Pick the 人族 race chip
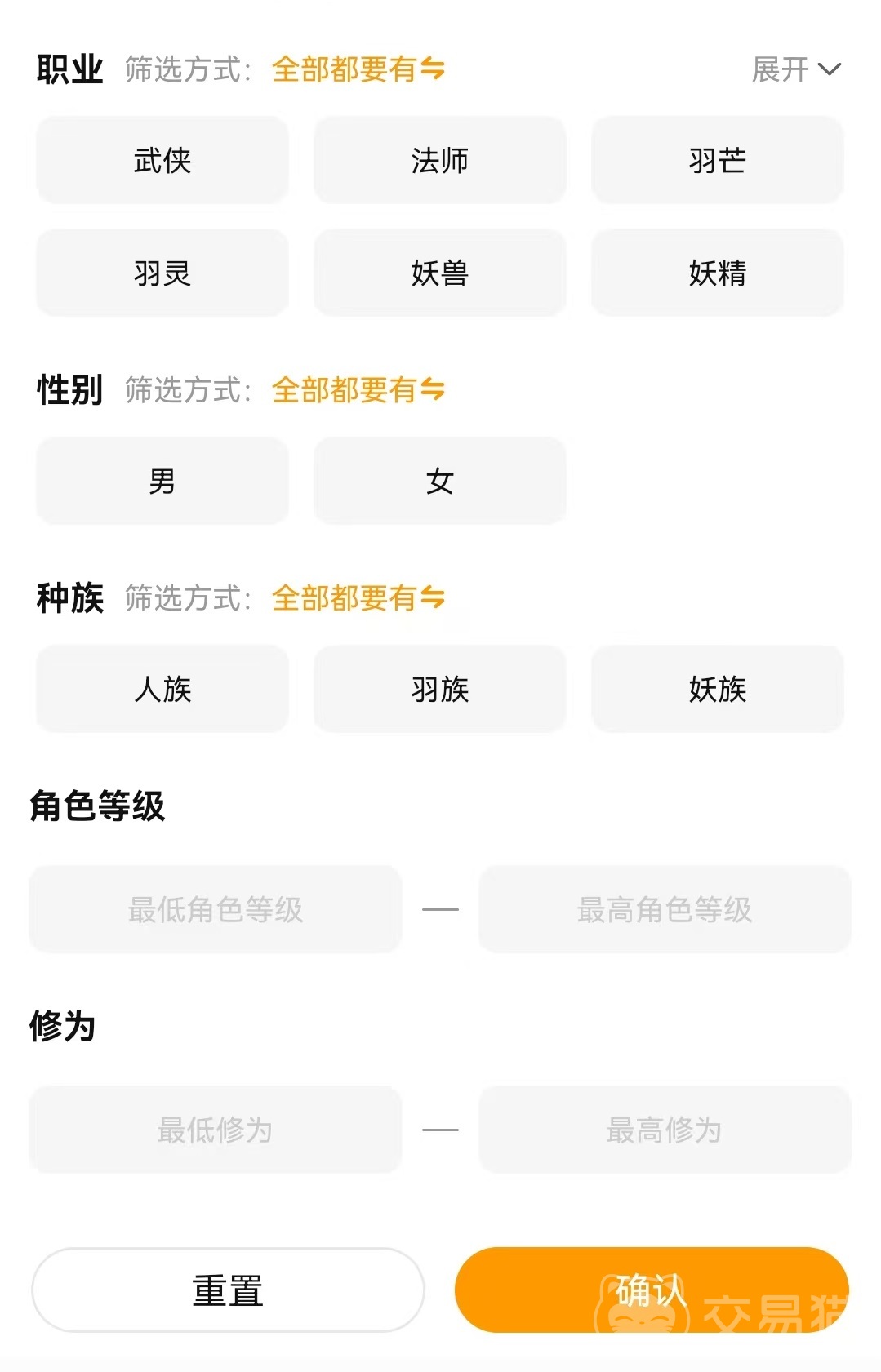This screenshot has width=881, height=1372. pyautogui.click(x=162, y=689)
